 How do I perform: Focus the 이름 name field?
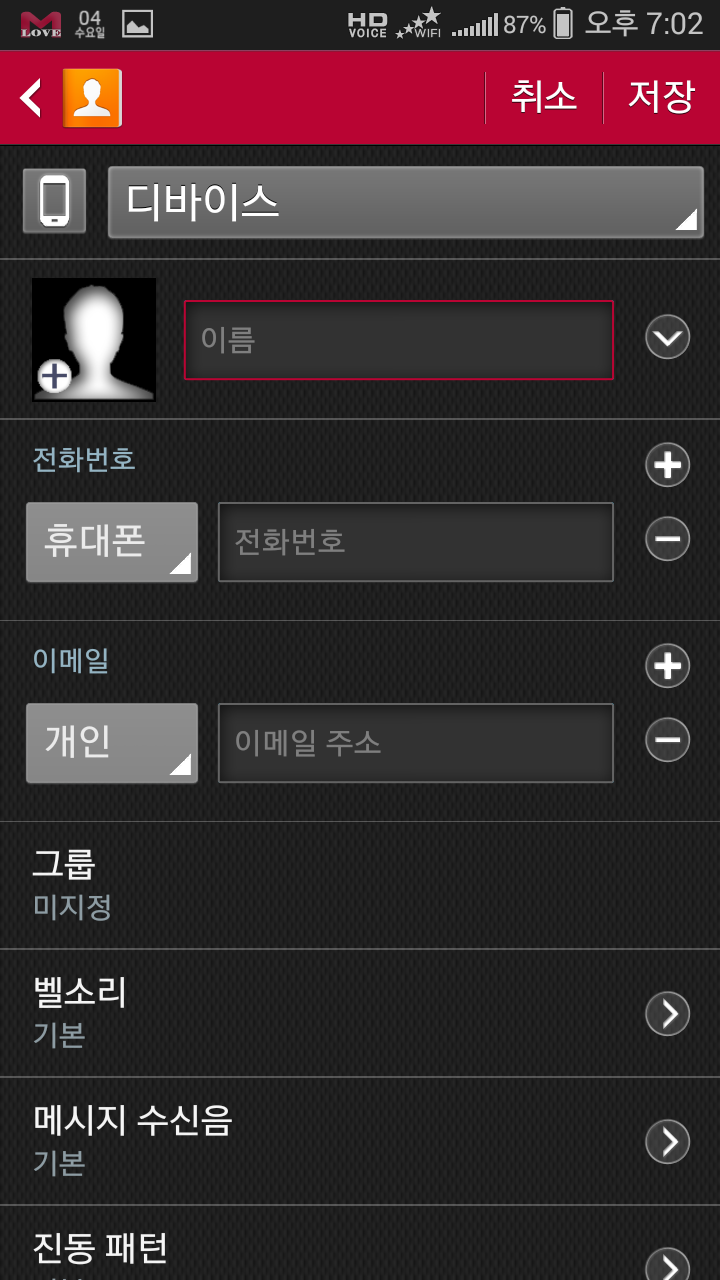tap(398, 340)
